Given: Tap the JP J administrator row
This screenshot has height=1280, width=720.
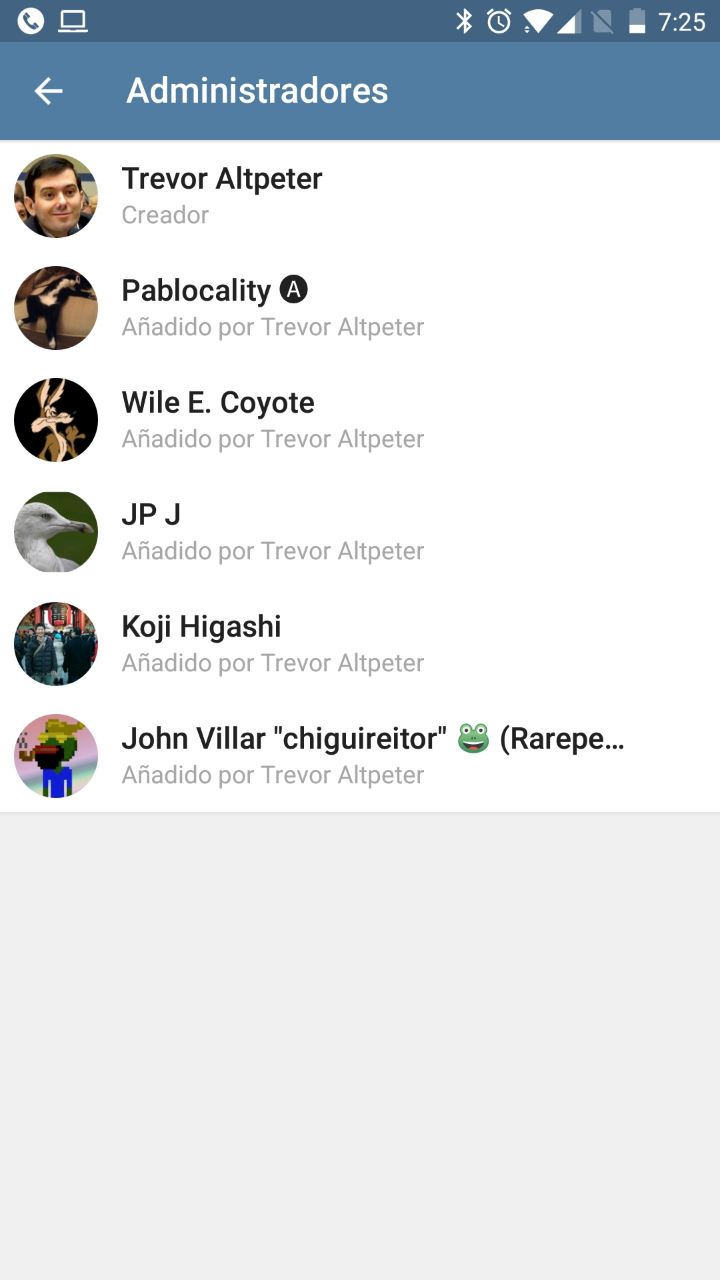Looking at the screenshot, I should [360, 532].
